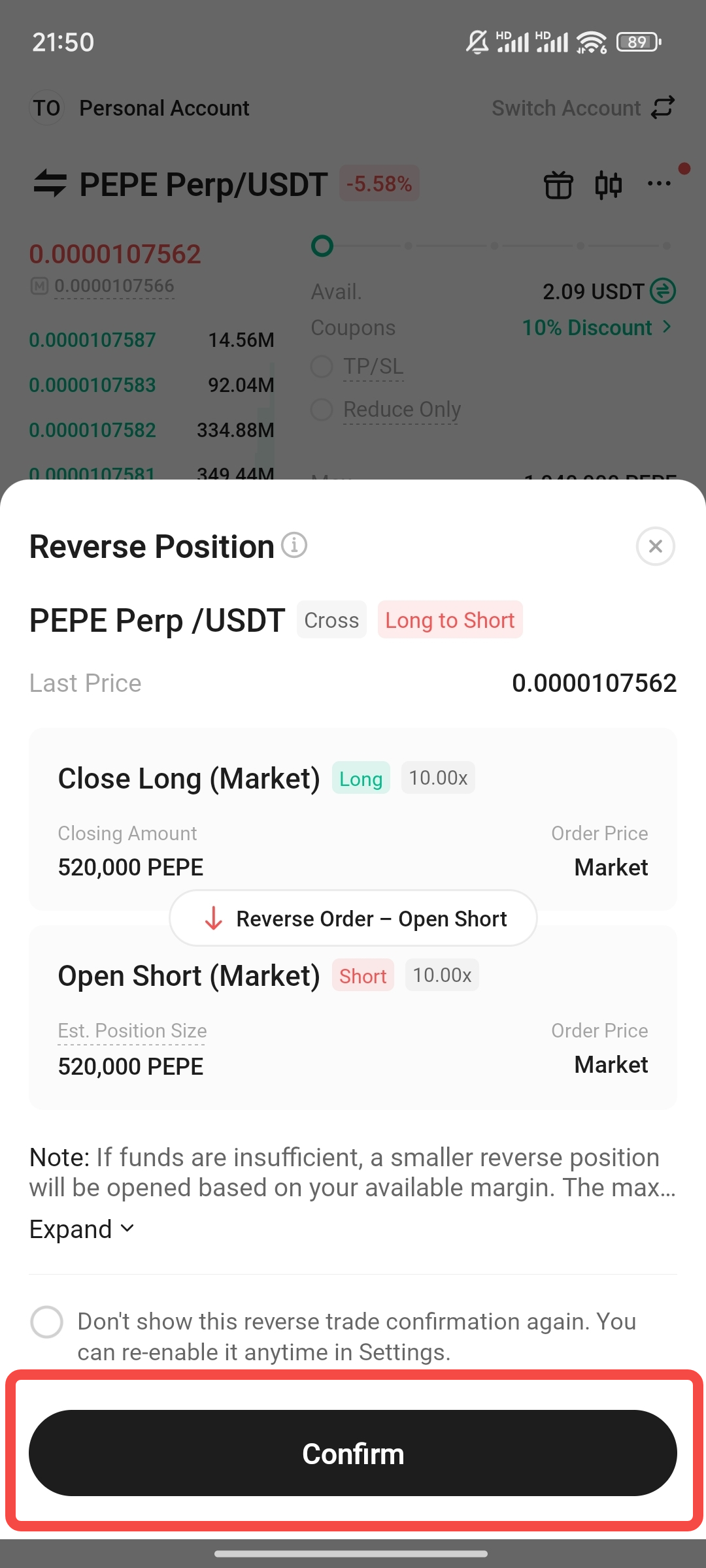Confirm the reverse position order
The width and height of the screenshot is (706, 1568).
[353, 1453]
